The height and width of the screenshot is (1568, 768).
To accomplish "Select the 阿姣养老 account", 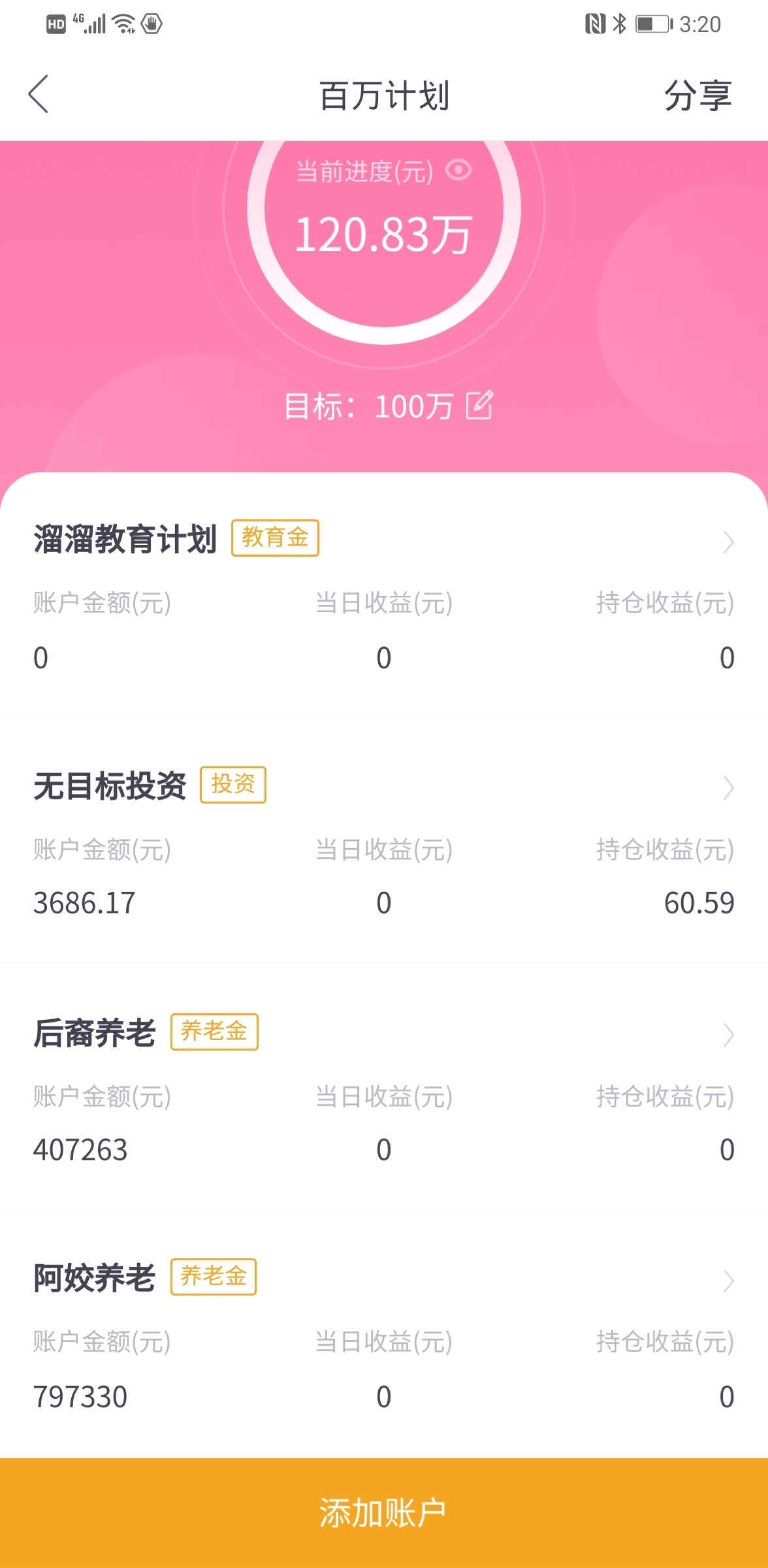I will 384,1334.
